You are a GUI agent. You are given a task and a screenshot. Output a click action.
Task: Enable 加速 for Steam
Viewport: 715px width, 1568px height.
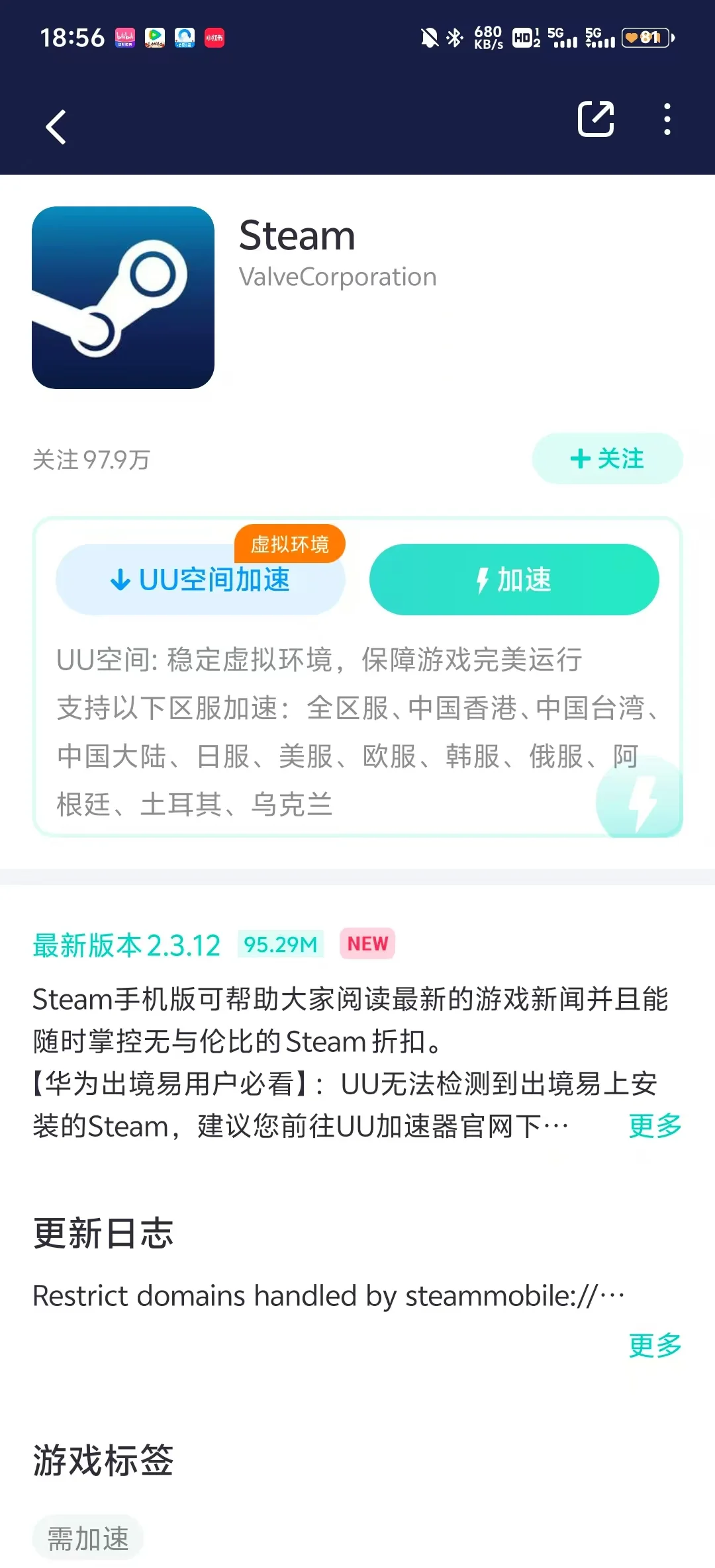click(x=514, y=580)
